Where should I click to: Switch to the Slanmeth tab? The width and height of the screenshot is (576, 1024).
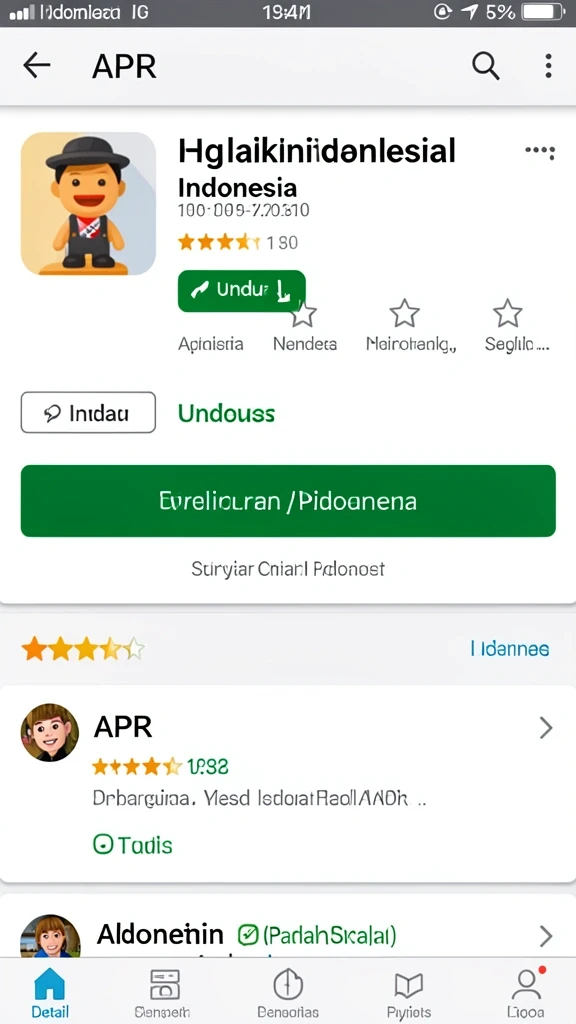(161, 993)
